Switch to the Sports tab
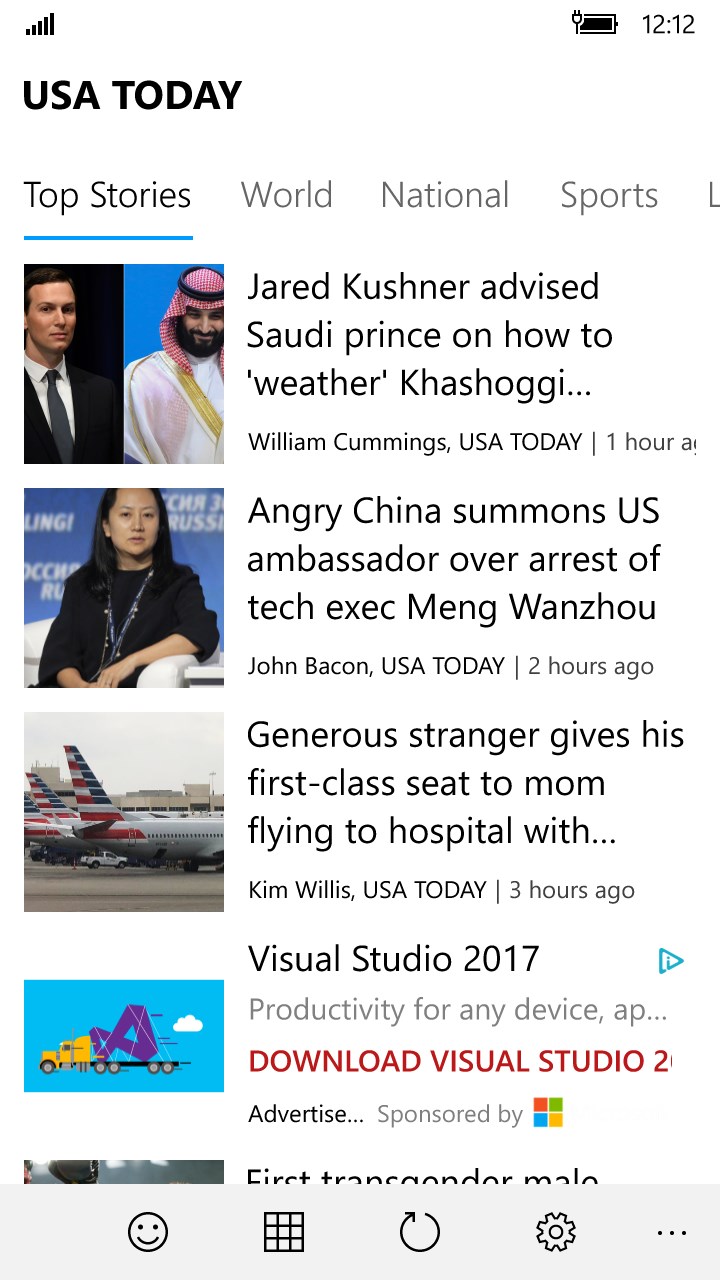Viewport: 720px width, 1280px height. [608, 195]
